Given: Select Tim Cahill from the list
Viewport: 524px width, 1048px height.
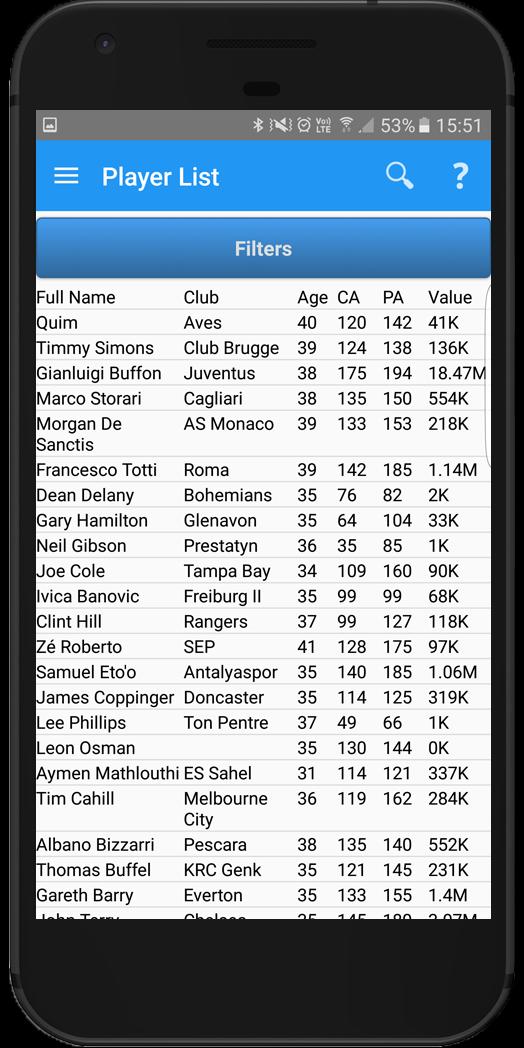Looking at the screenshot, I should click(263, 809).
